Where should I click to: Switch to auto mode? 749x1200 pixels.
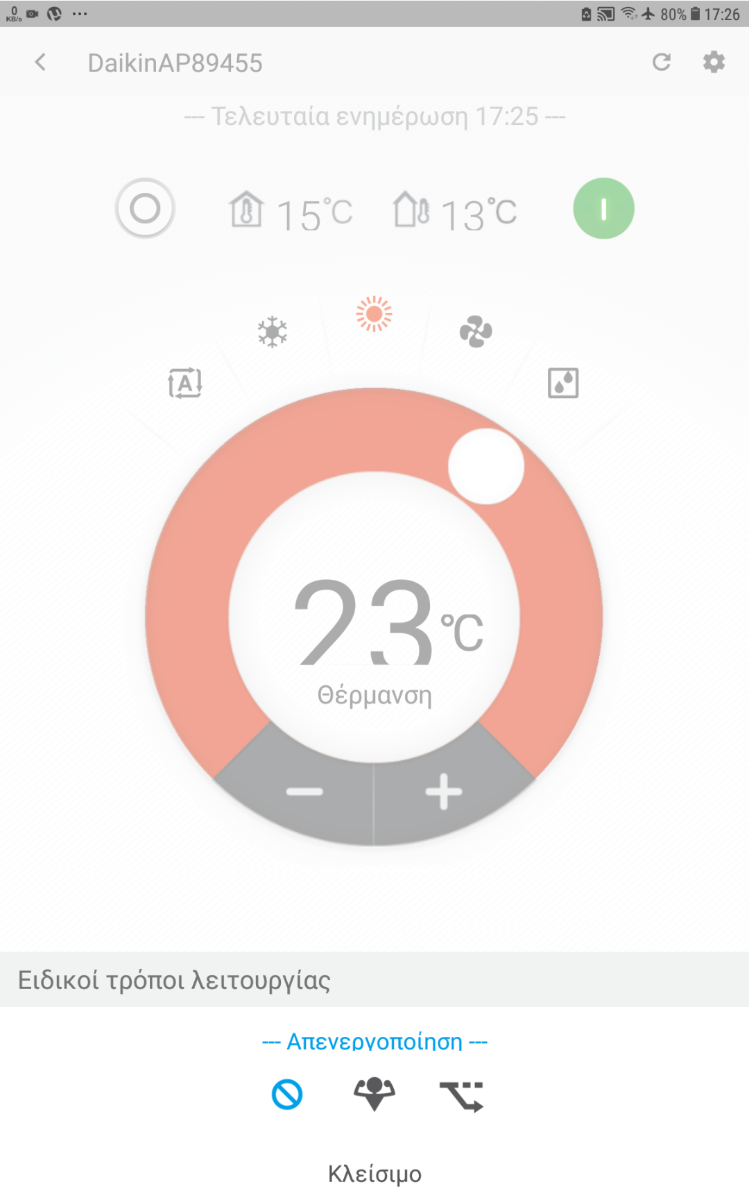tap(186, 383)
